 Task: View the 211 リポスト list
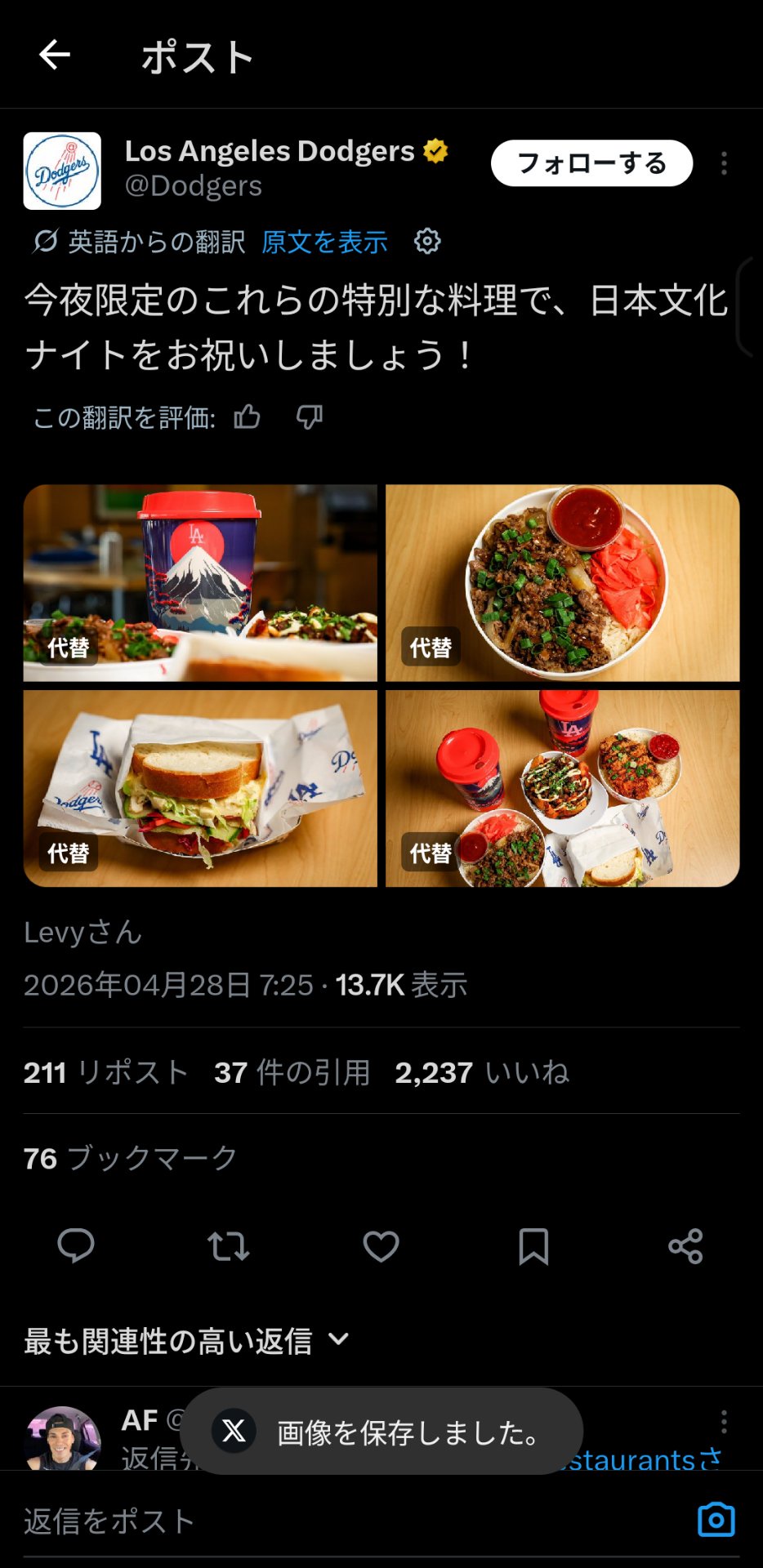point(106,1072)
